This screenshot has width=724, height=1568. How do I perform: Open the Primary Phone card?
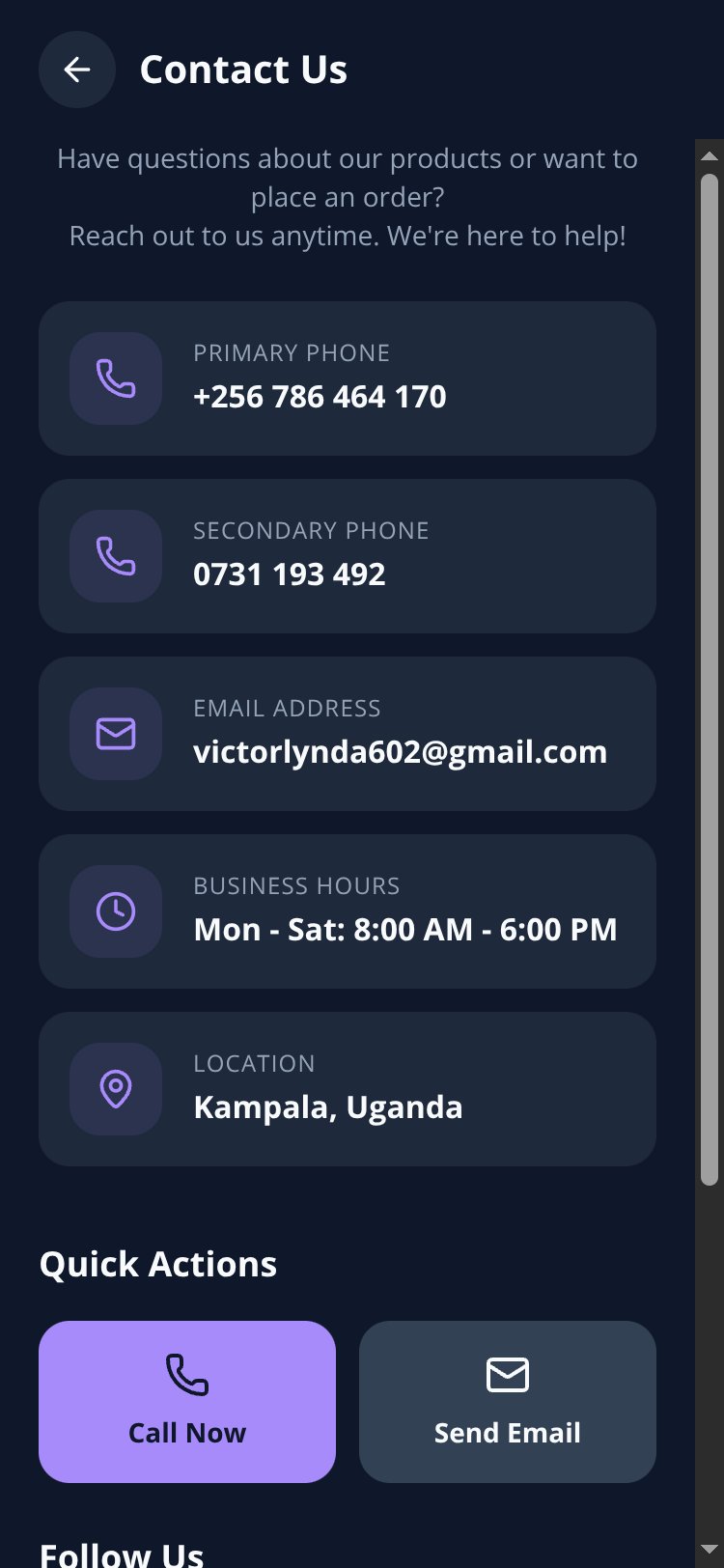348,378
